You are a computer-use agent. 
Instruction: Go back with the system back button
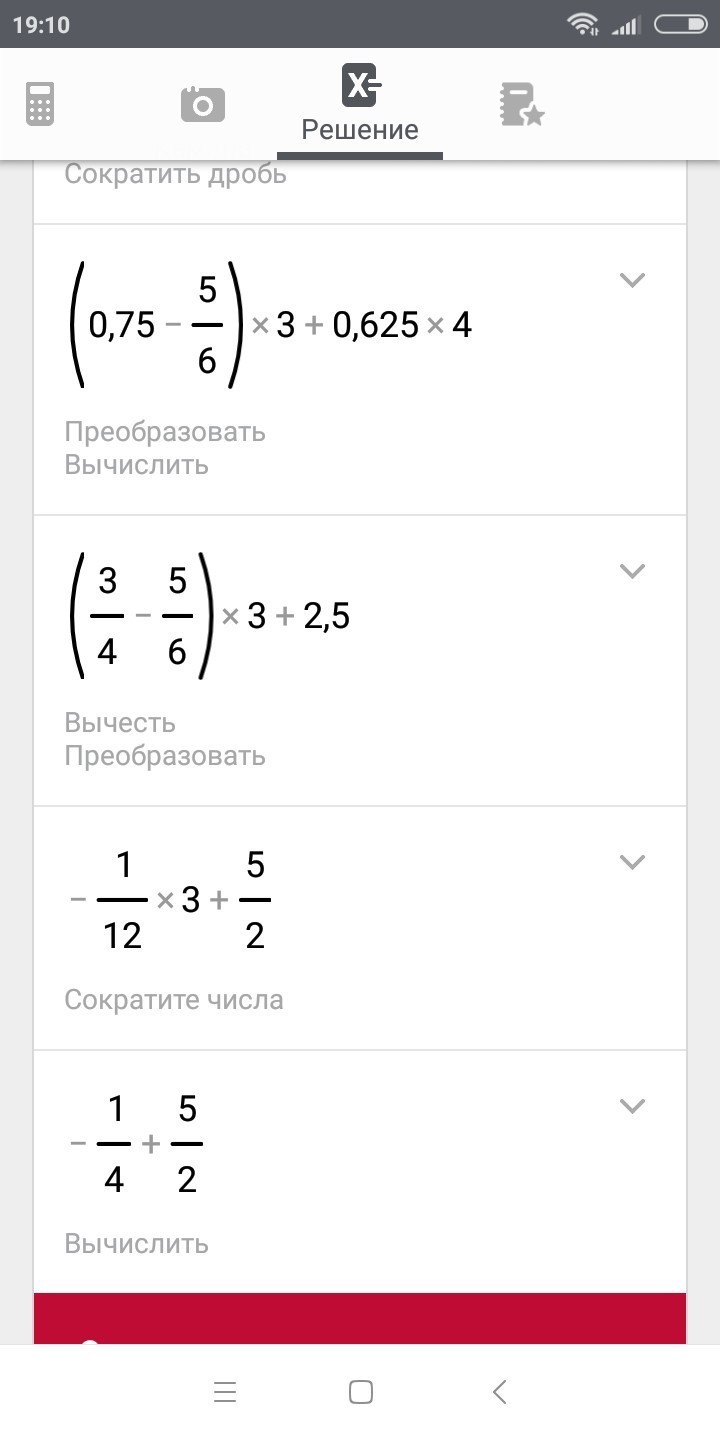click(x=500, y=1392)
